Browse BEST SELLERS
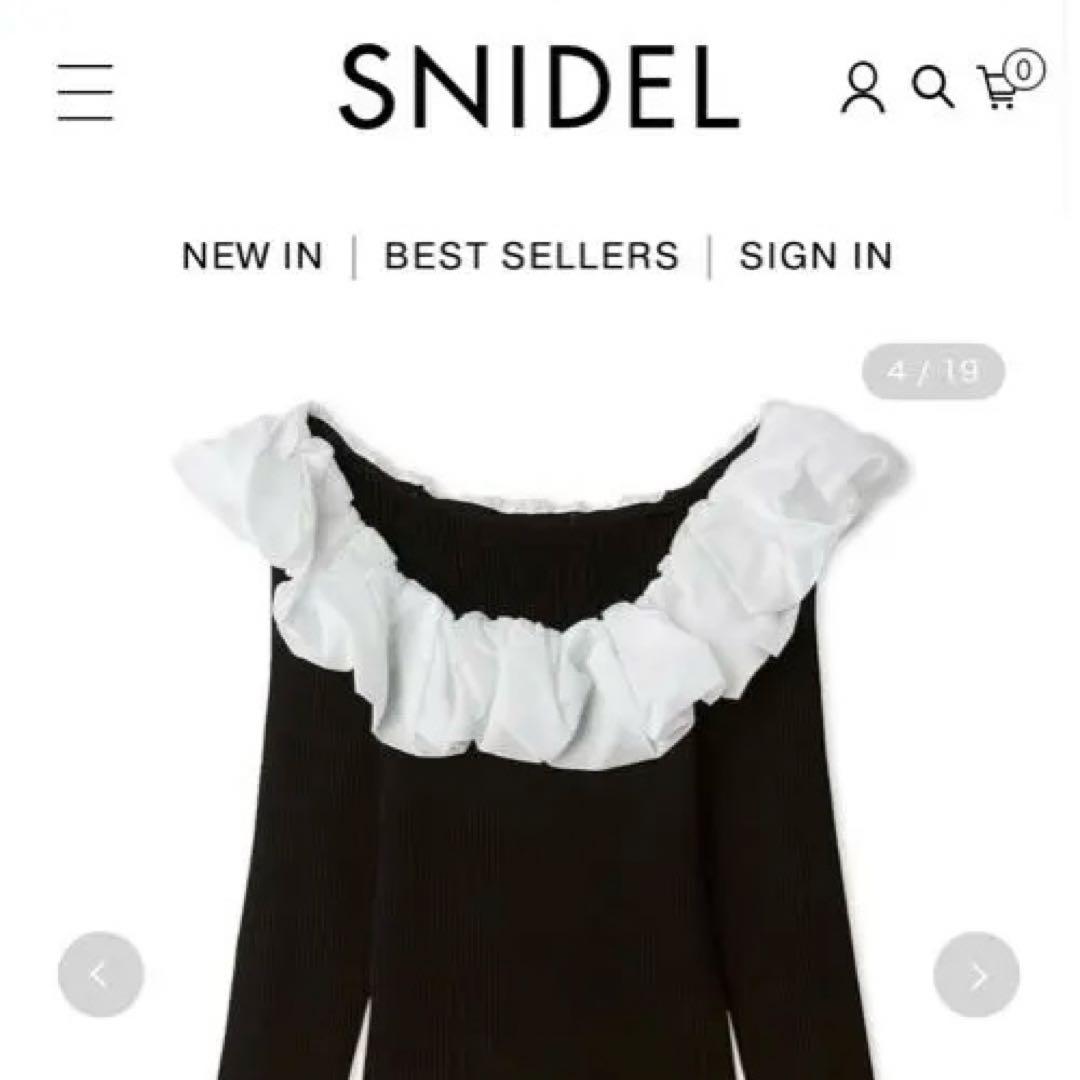This screenshot has width=1080, height=1080. [x=531, y=256]
